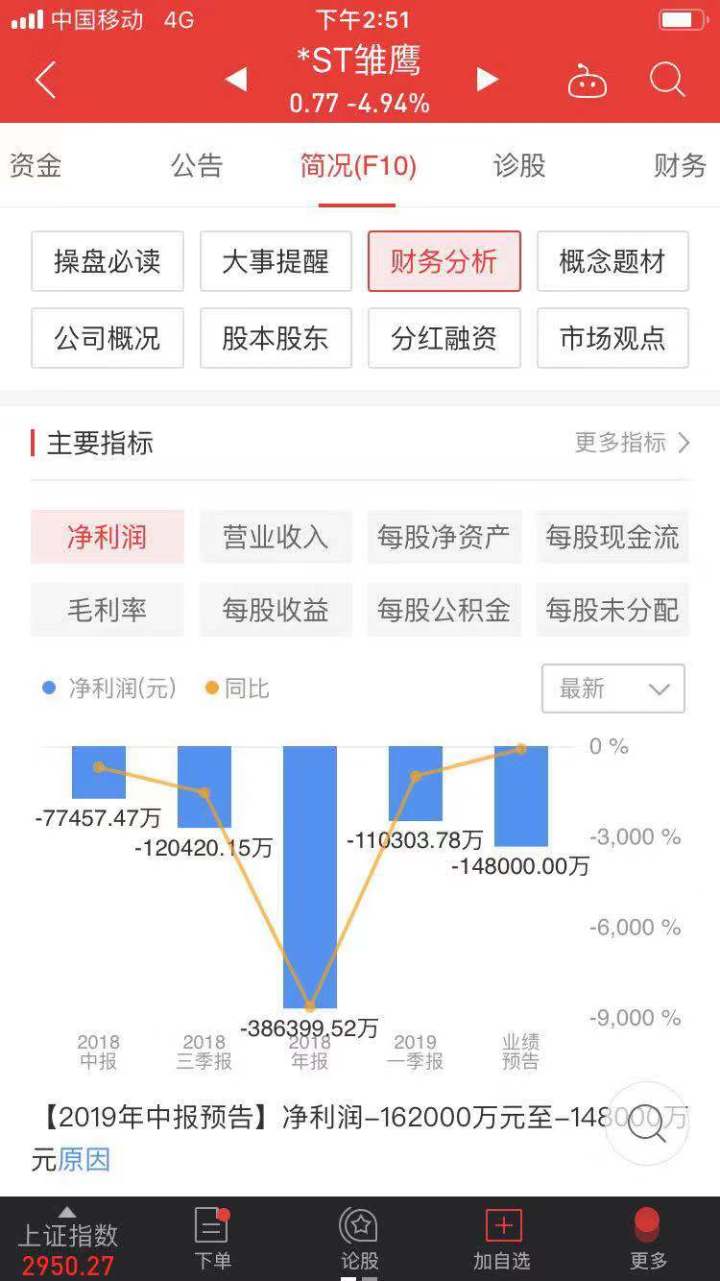Open stock search magnifier in header

point(667,80)
